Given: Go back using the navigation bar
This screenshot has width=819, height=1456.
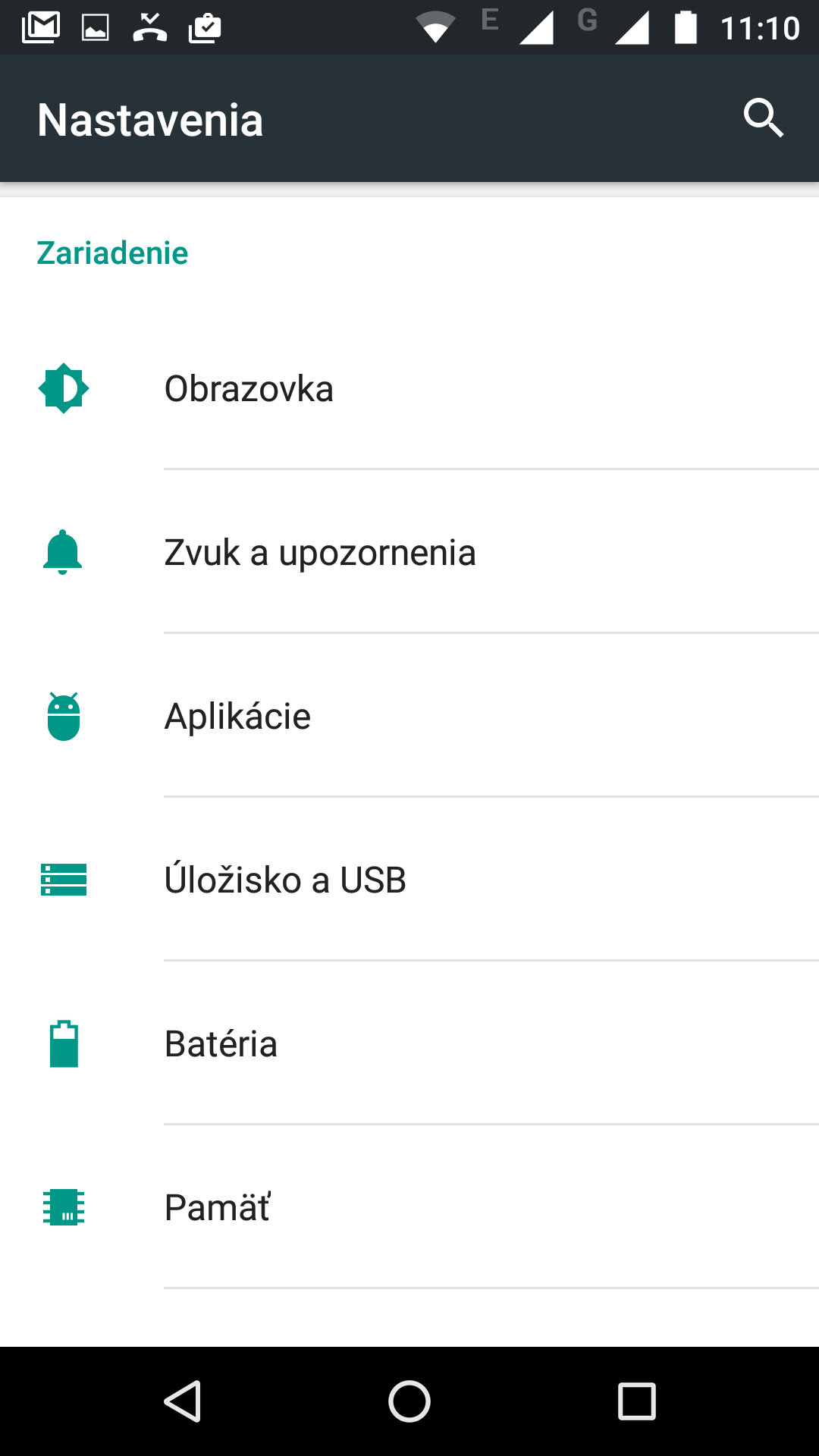Looking at the screenshot, I should point(182,1401).
